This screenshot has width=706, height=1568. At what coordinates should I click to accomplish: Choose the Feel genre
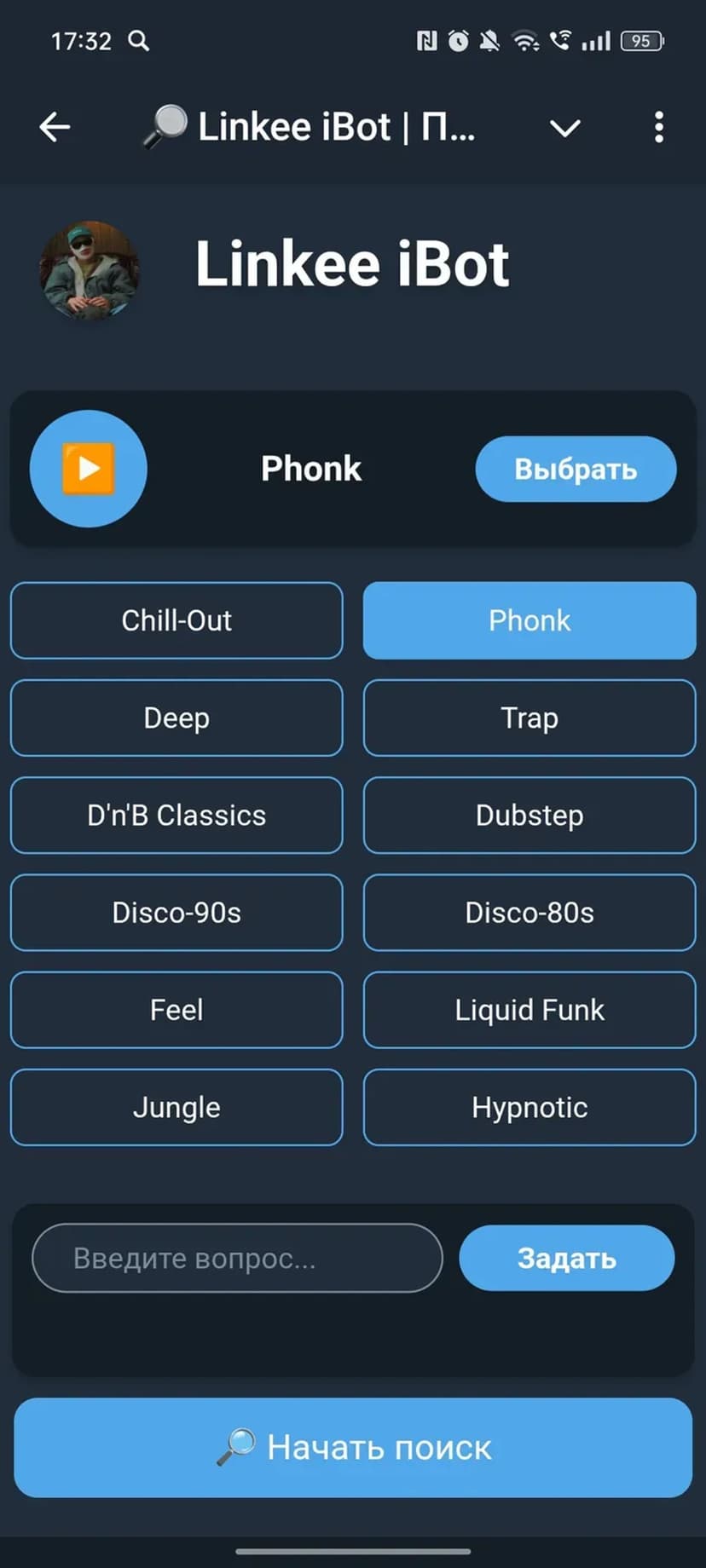pyautogui.click(x=176, y=1010)
